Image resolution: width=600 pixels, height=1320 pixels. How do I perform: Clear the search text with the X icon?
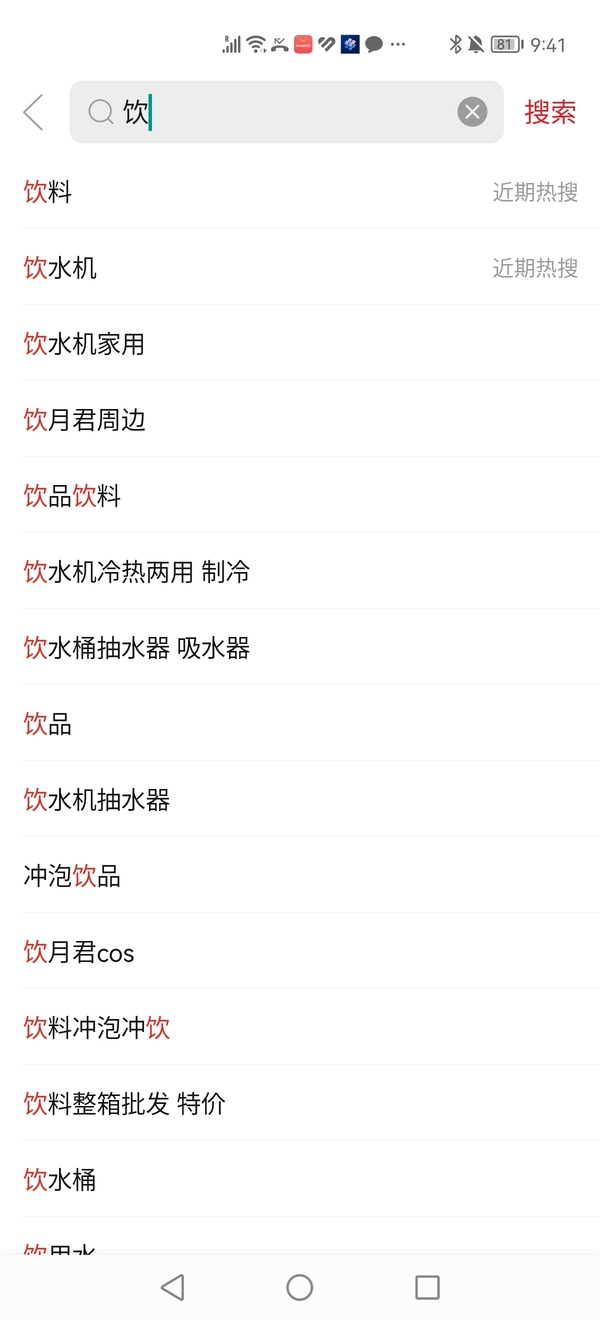472,112
